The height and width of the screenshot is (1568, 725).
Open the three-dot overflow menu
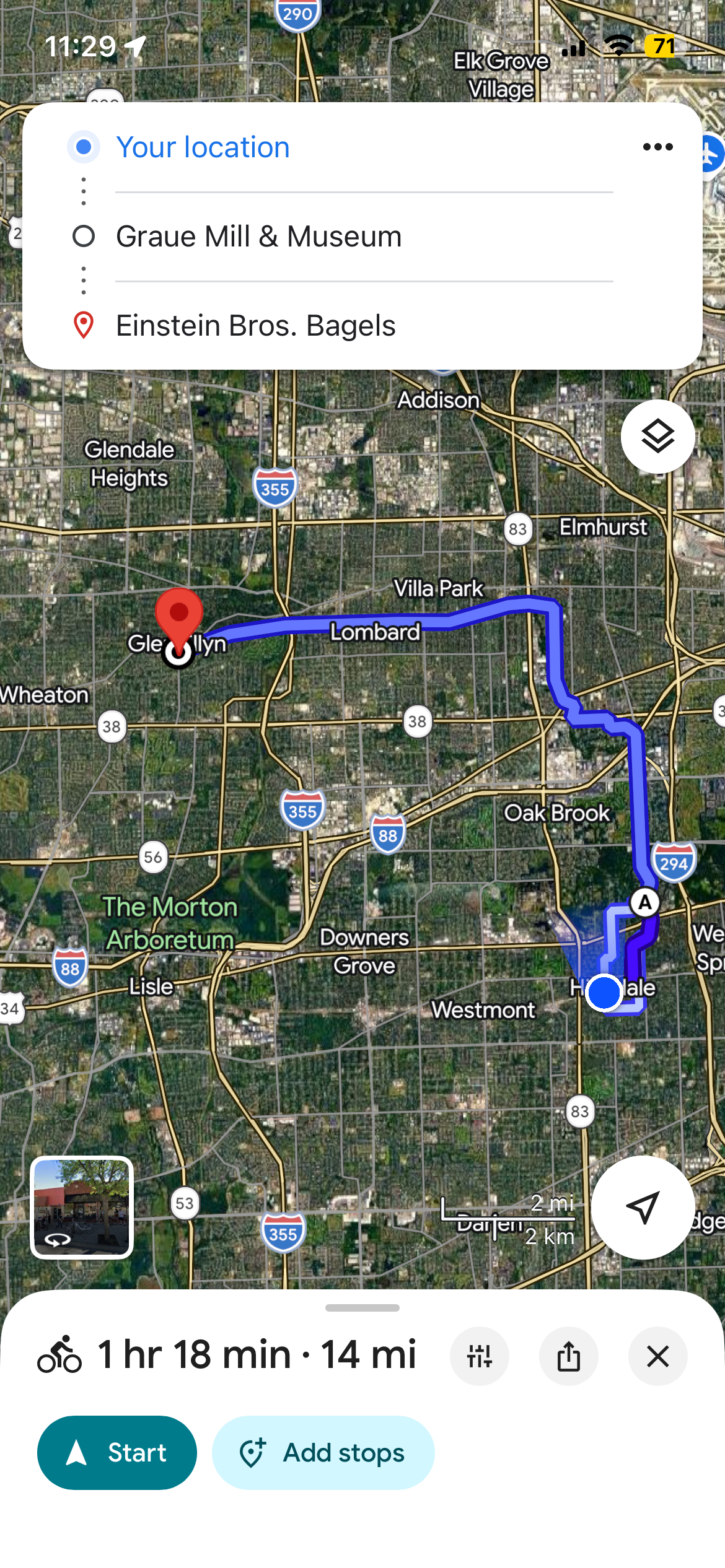657,147
